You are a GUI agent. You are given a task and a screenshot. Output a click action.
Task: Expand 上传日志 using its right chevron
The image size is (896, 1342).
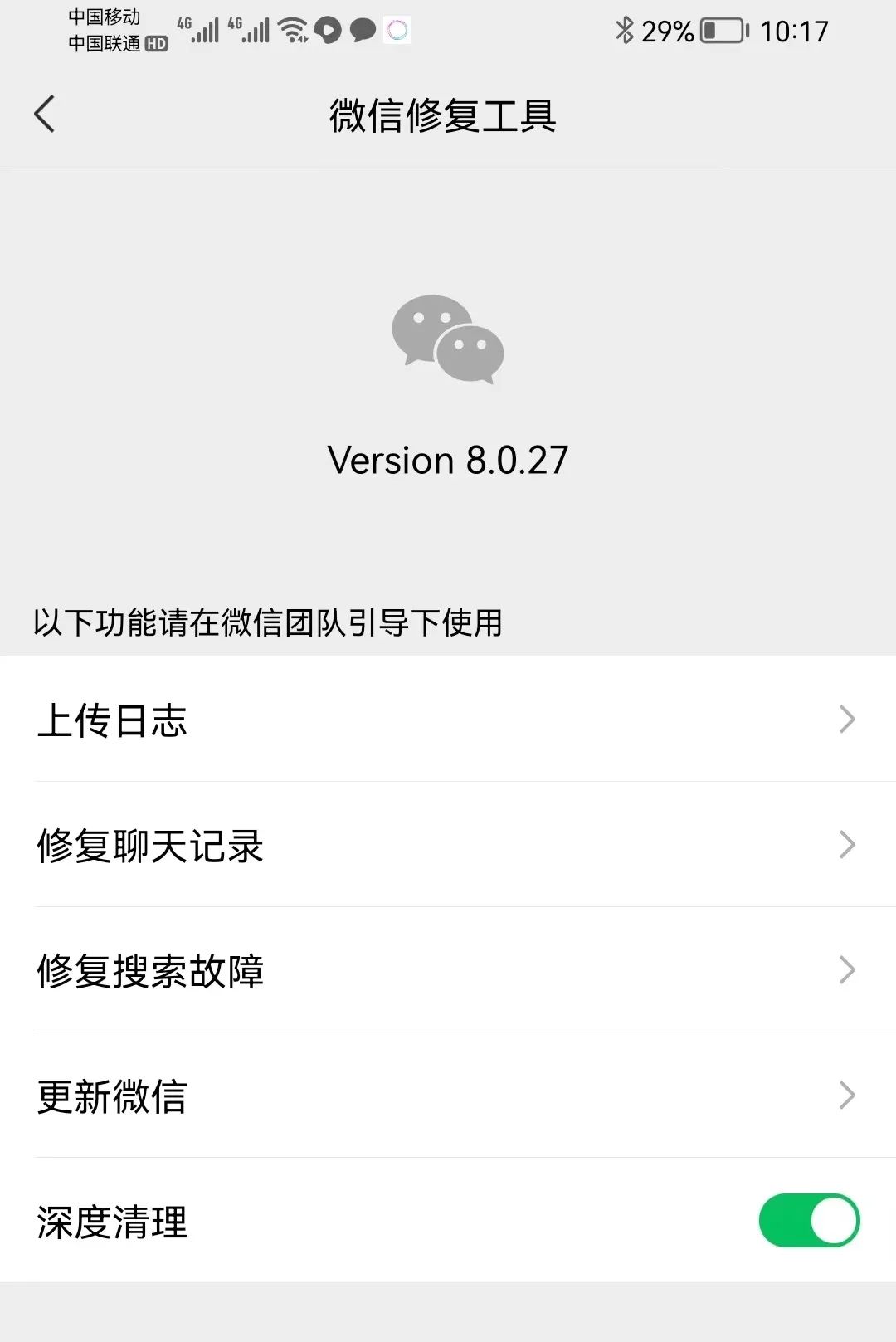(x=848, y=719)
